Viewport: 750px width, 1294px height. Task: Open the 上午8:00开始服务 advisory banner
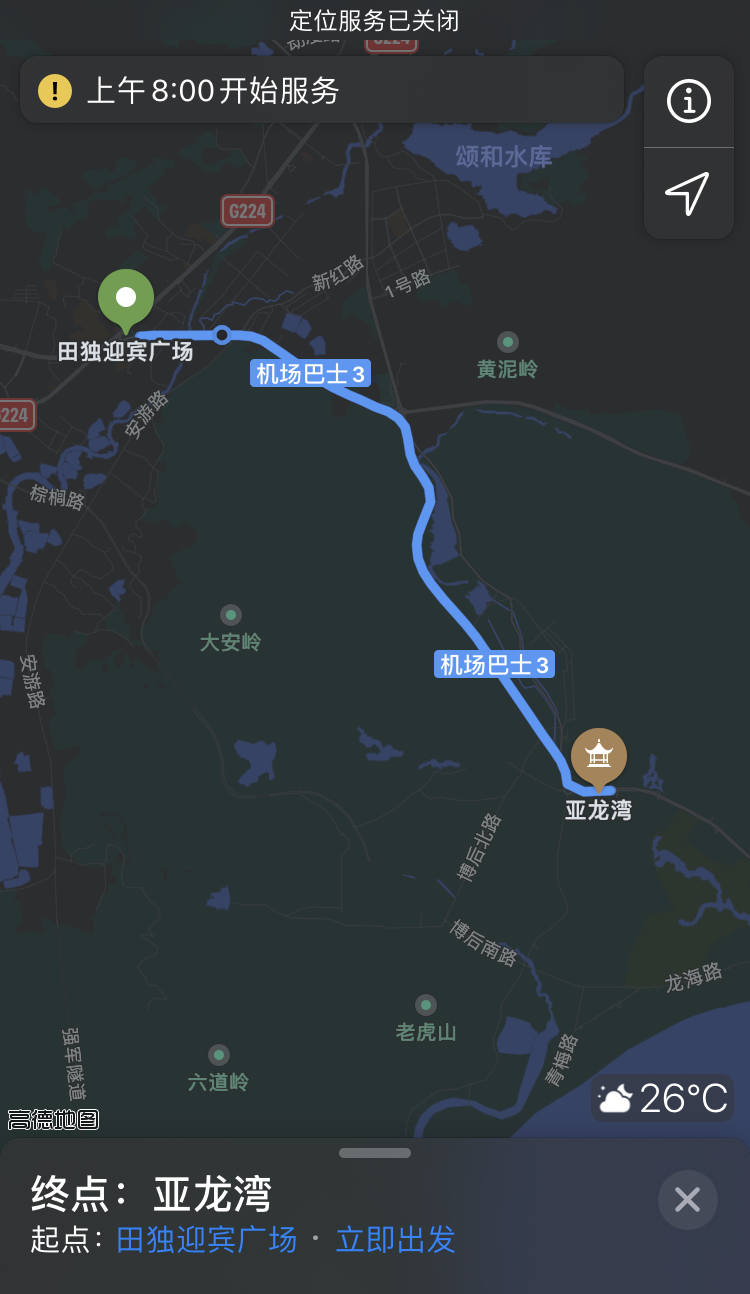click(x=322, y=90)
